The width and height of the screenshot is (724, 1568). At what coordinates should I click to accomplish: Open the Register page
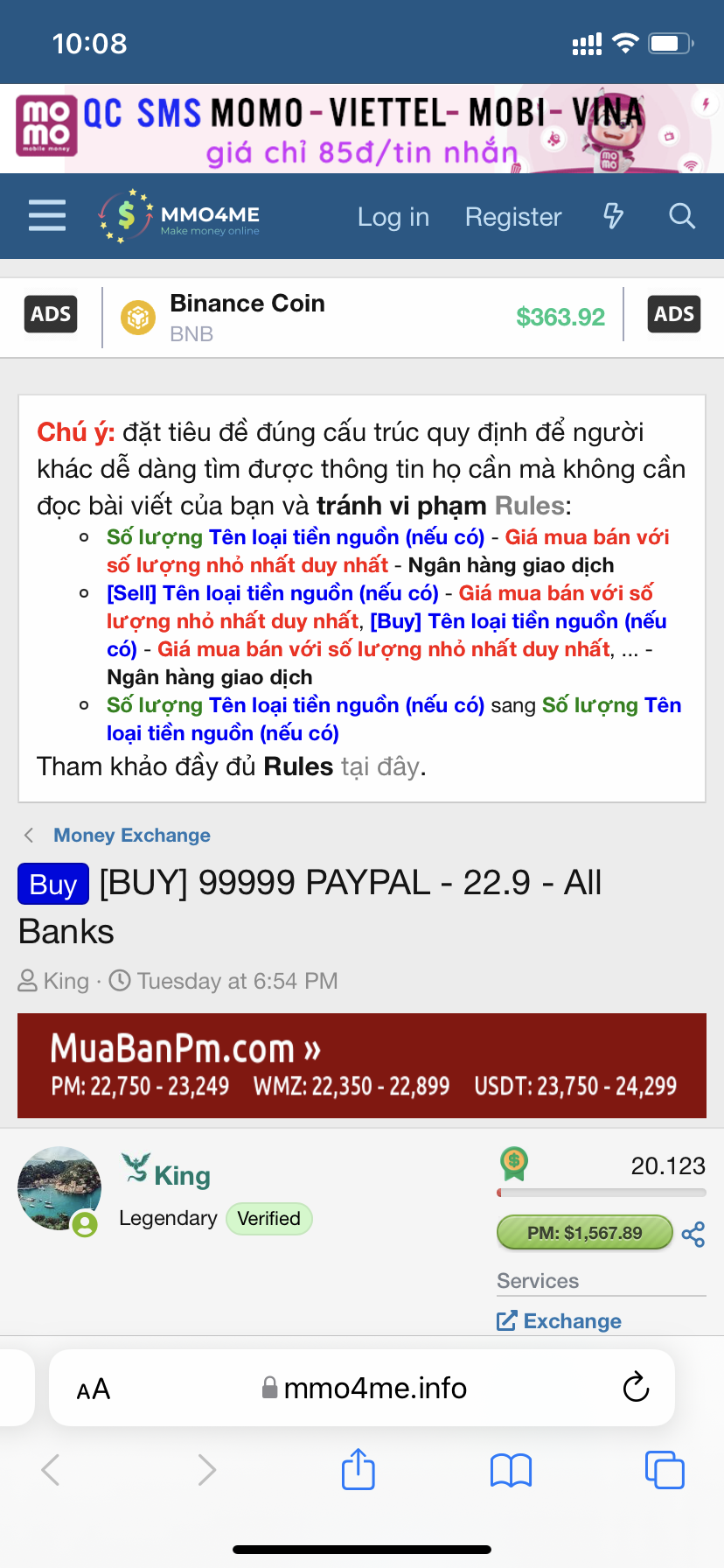click(513, 217)
